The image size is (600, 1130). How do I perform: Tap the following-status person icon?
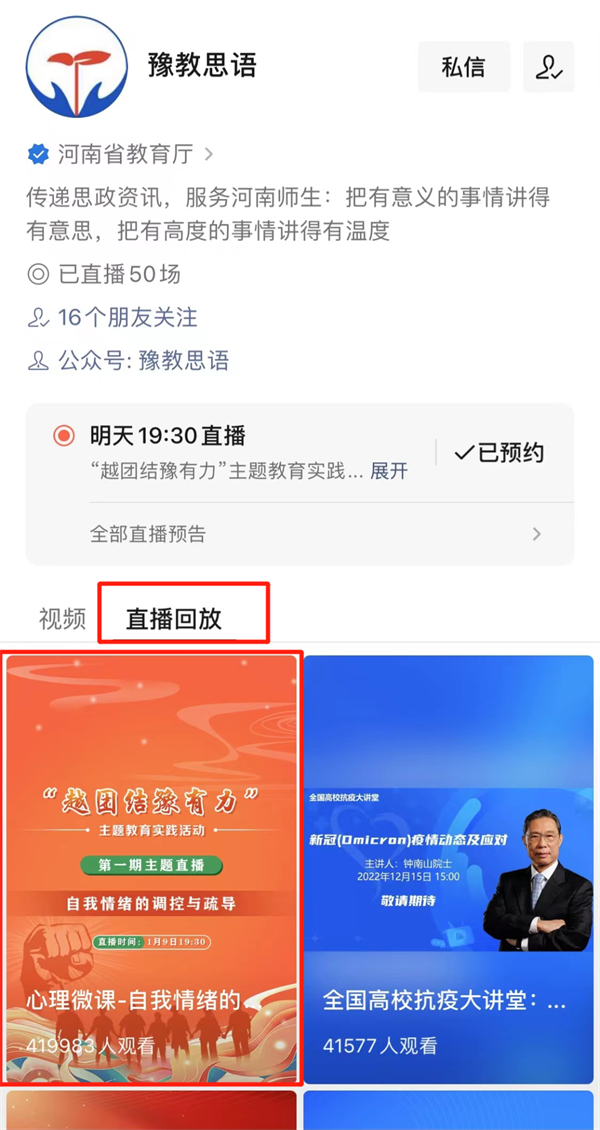[548, 67]
